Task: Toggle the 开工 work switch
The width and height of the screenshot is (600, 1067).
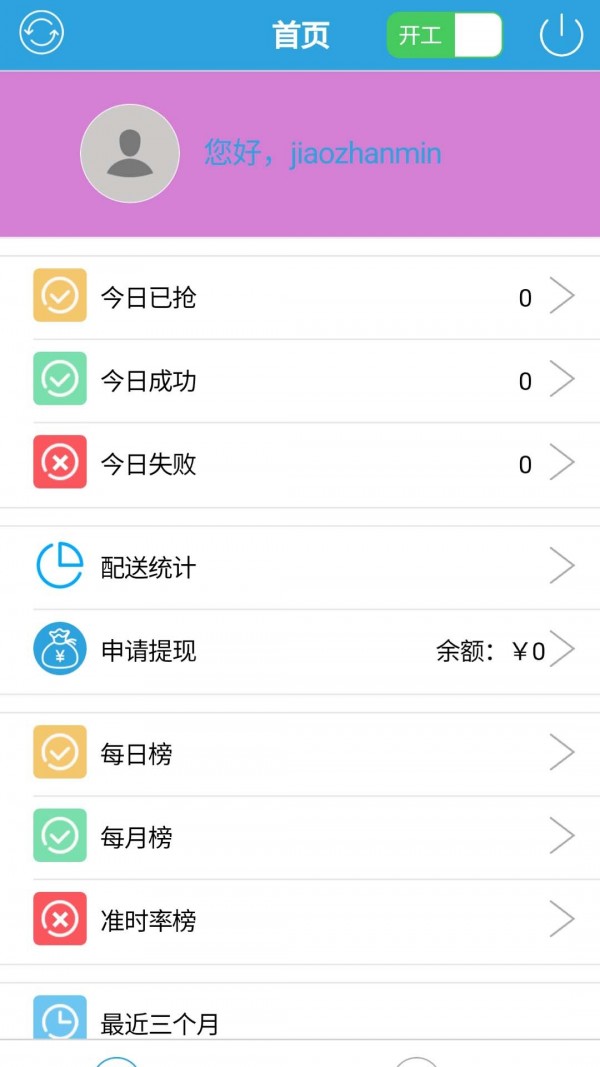Action: point(445,35)
